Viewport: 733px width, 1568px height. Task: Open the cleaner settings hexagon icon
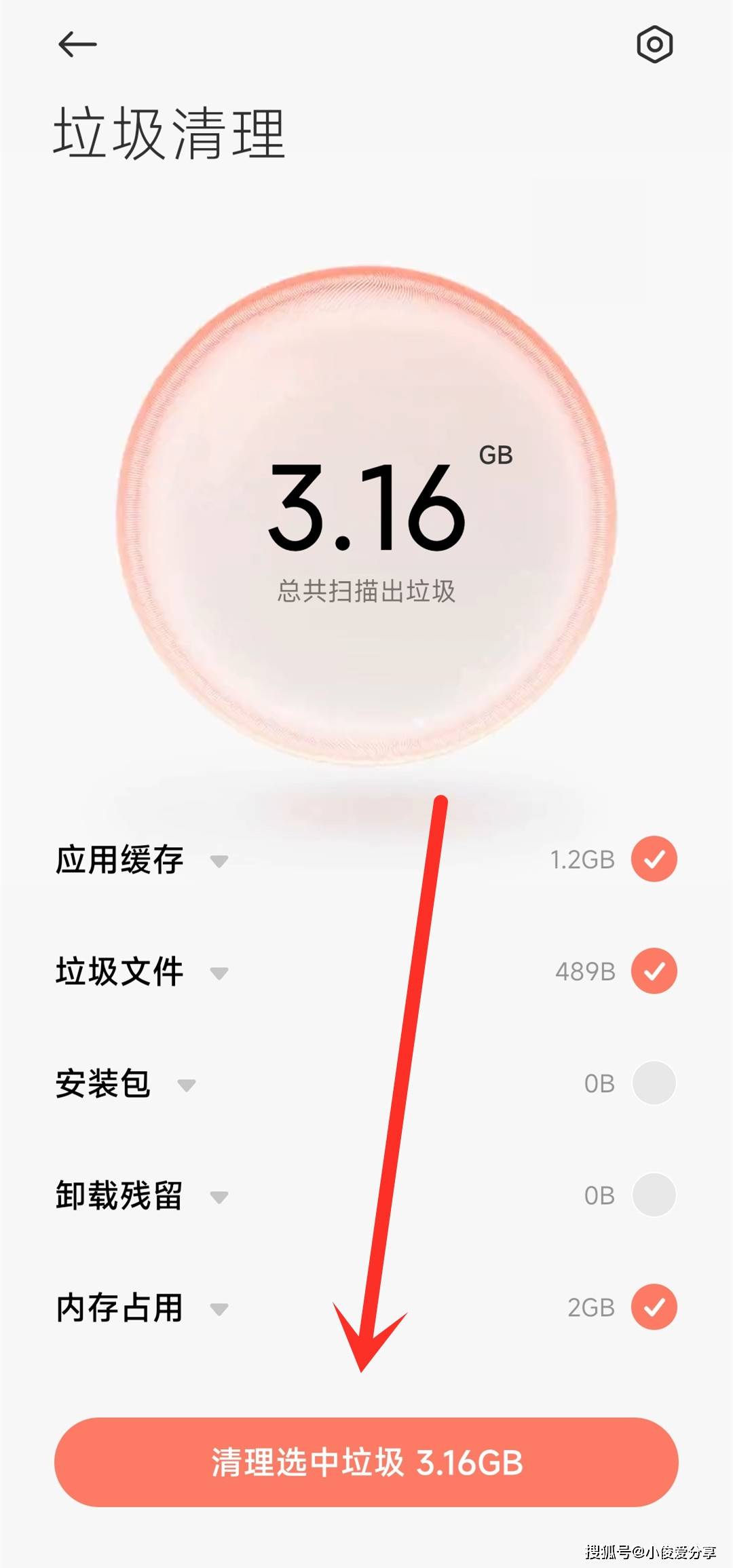point(654,45)
